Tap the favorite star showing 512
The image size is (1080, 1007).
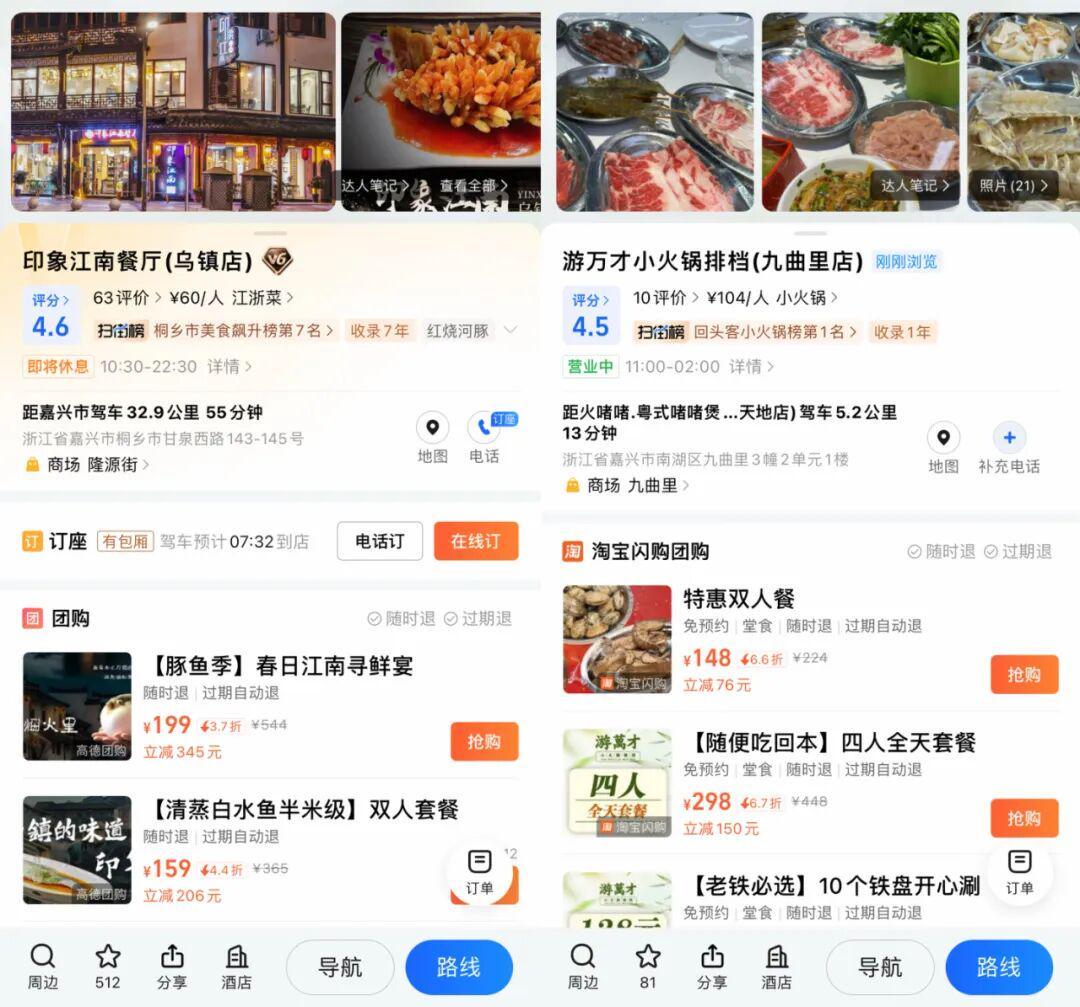click(x=108, y=965)
